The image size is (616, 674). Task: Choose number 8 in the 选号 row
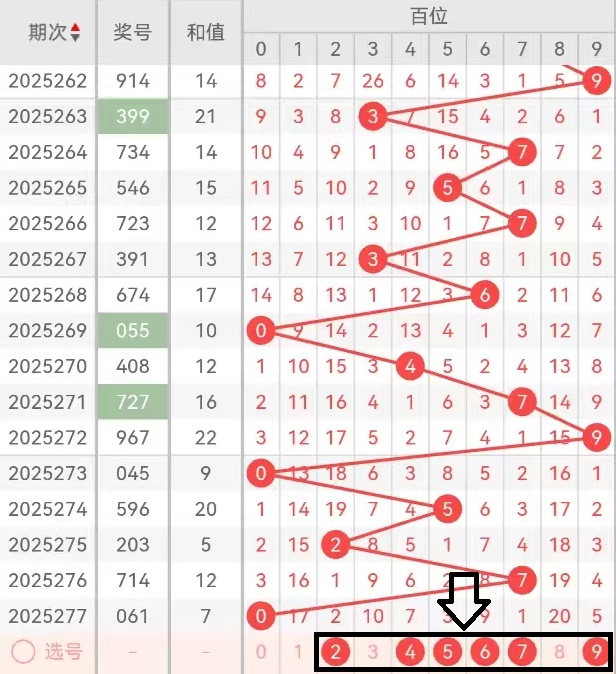click(x=560, y=653)
